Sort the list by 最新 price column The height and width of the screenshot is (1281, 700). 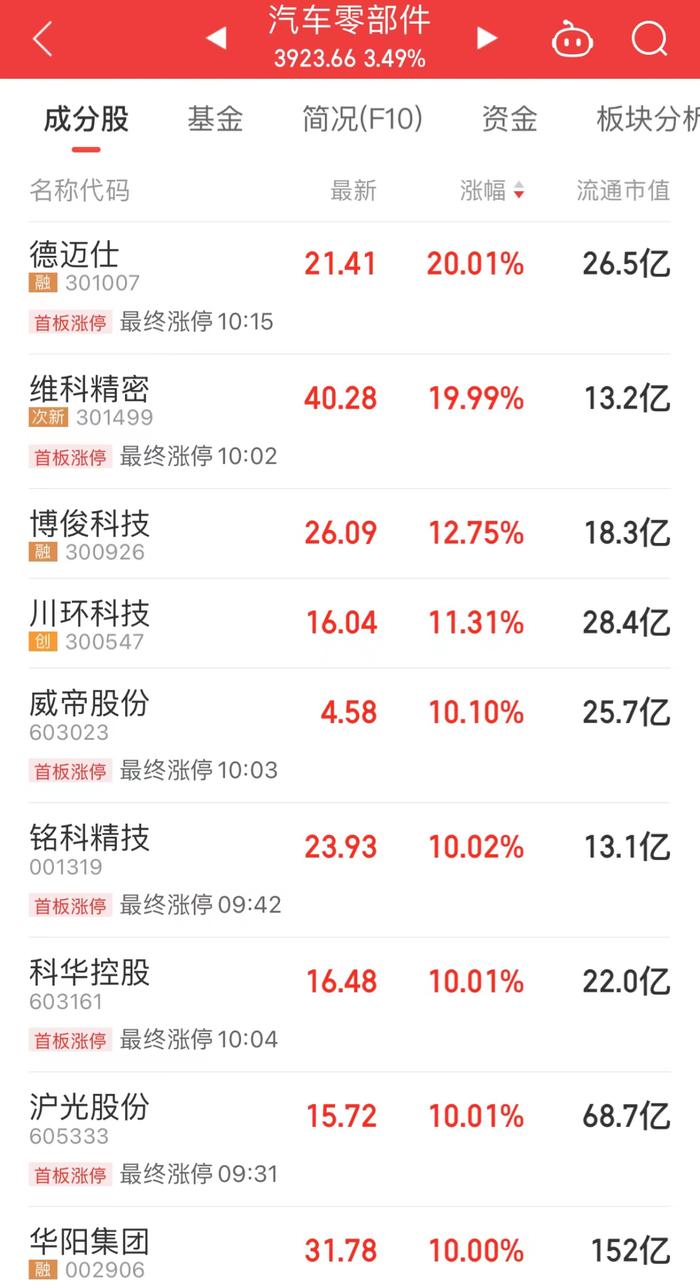pyautogui.click(x=353, y=191)
